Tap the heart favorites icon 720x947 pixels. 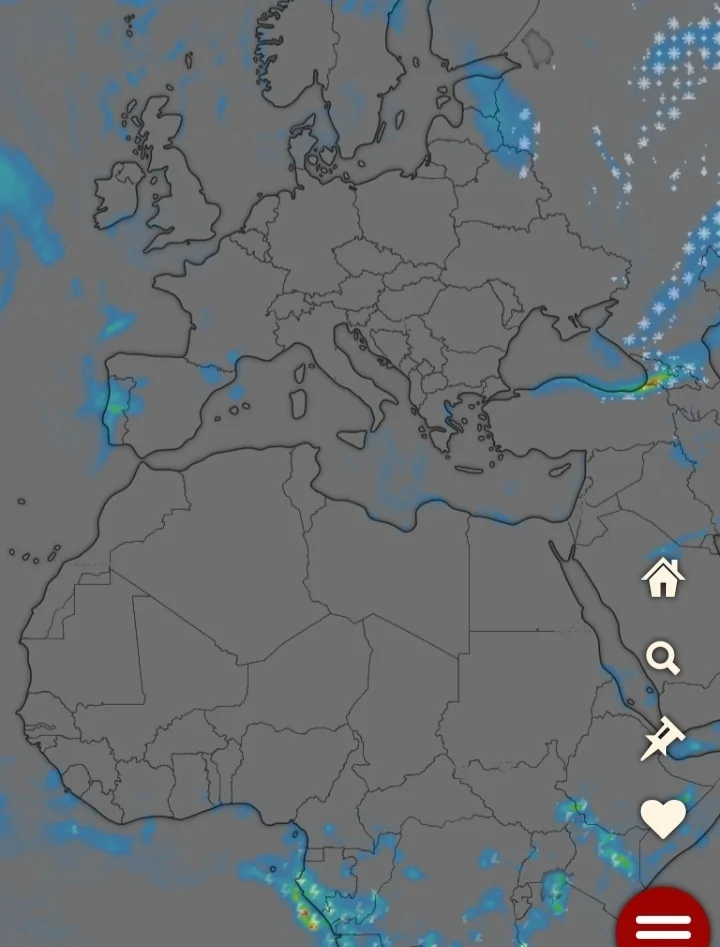point(663,819)
